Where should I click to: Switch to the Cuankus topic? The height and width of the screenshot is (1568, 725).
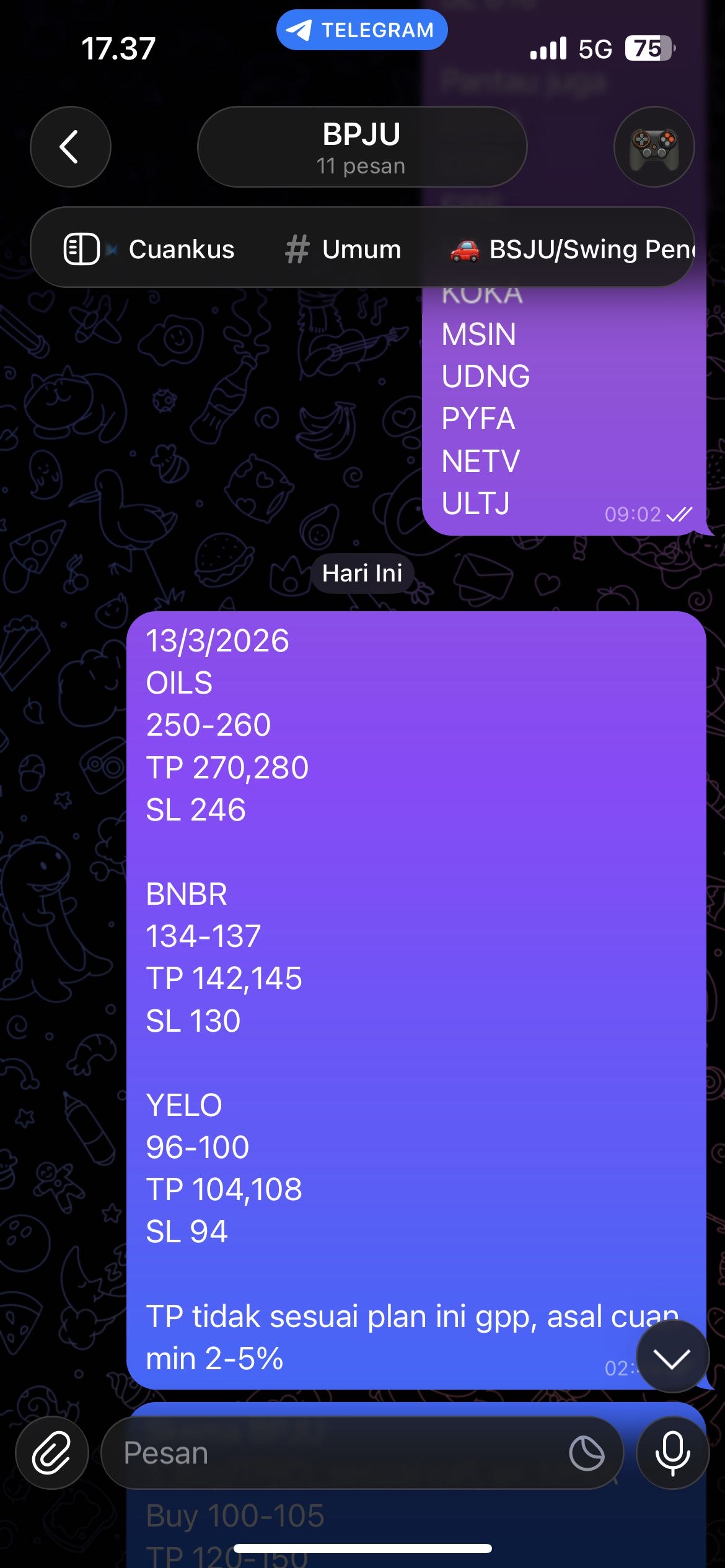[x=181, y=249]
